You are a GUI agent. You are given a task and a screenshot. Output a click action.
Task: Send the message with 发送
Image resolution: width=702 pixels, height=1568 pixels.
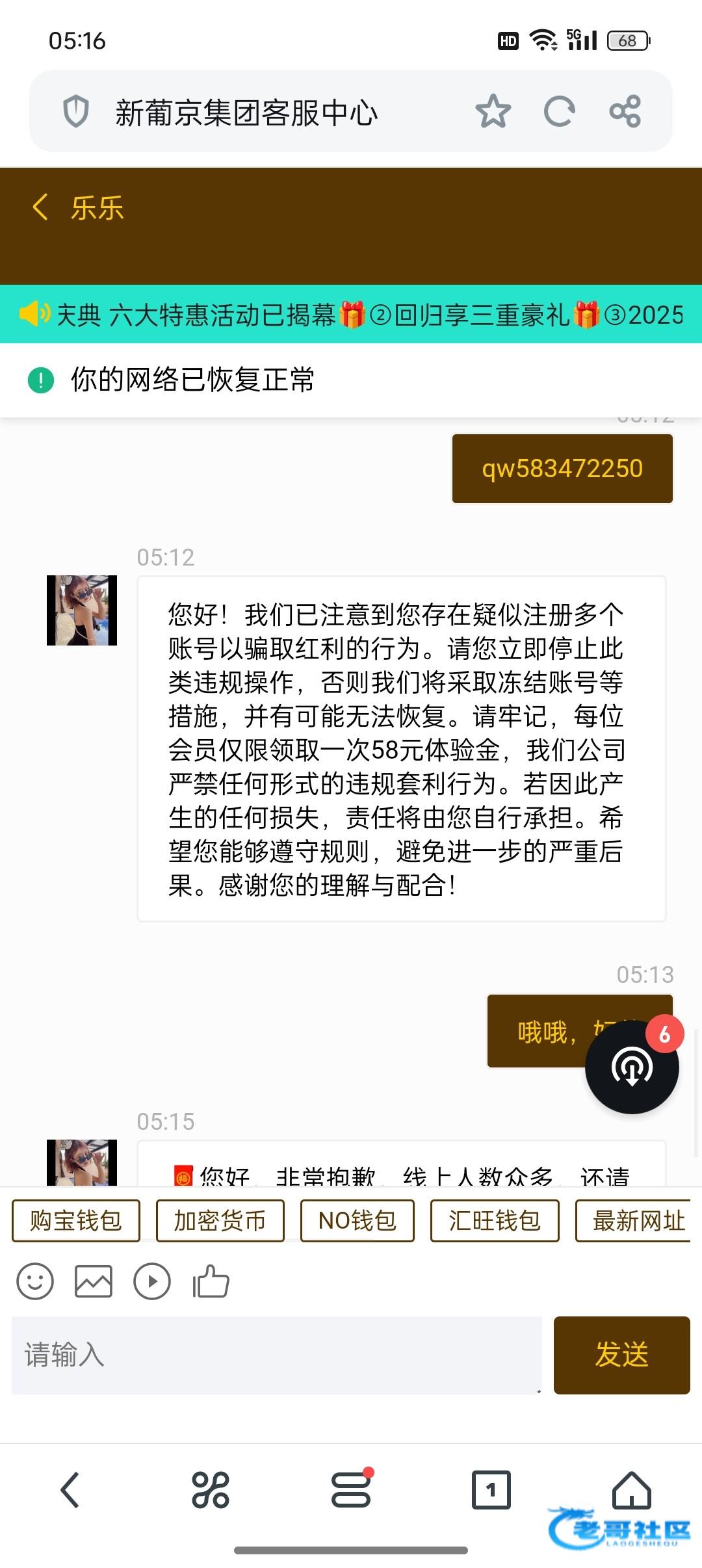(621, 1355)
